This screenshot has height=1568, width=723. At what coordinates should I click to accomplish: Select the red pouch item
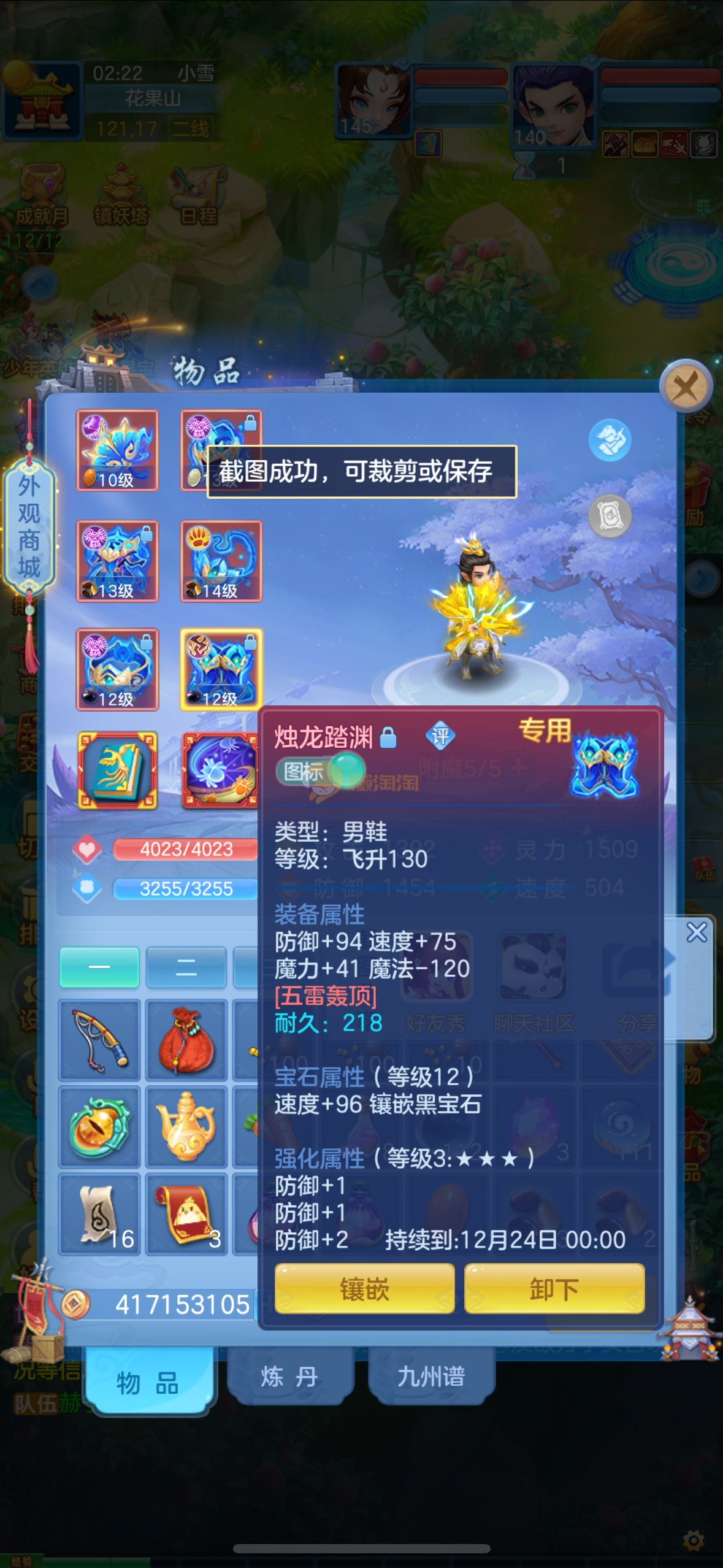pyautogui.click(x=186, y=1039)
